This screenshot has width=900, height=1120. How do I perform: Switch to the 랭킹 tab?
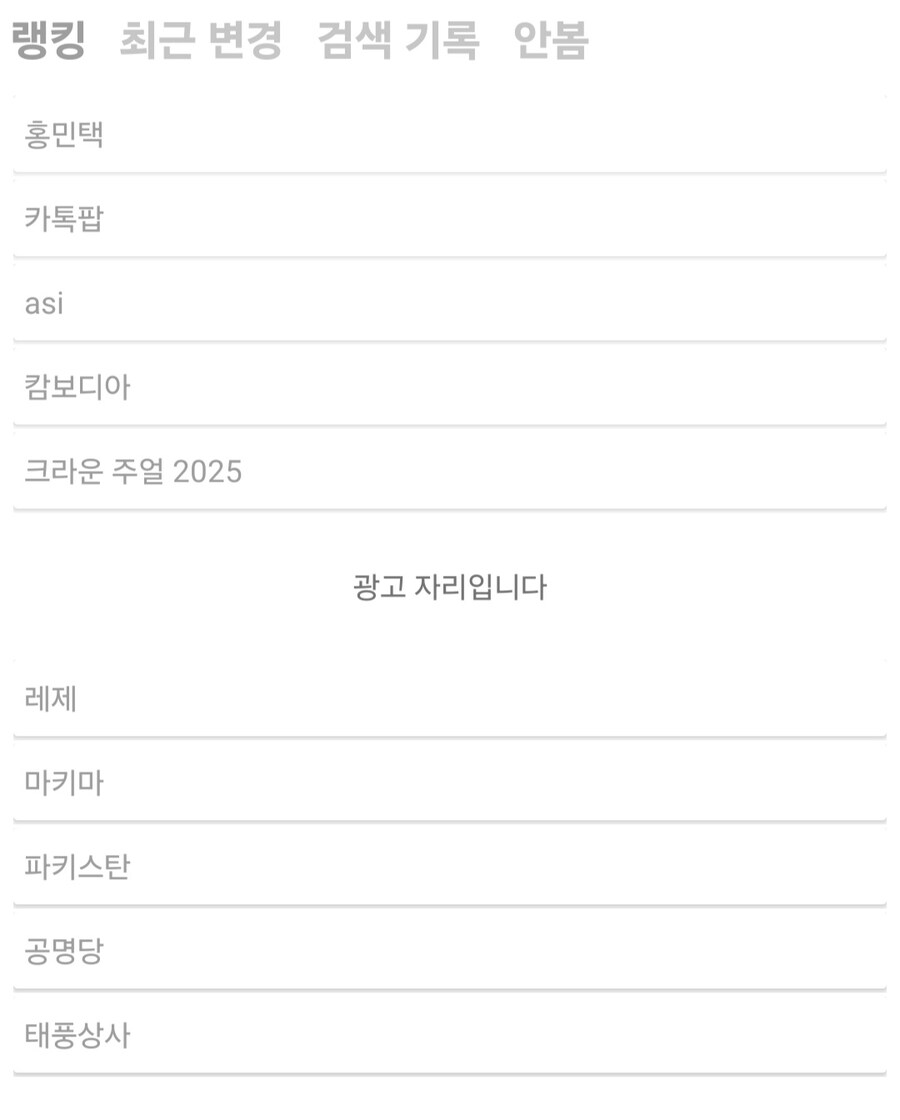48,41
